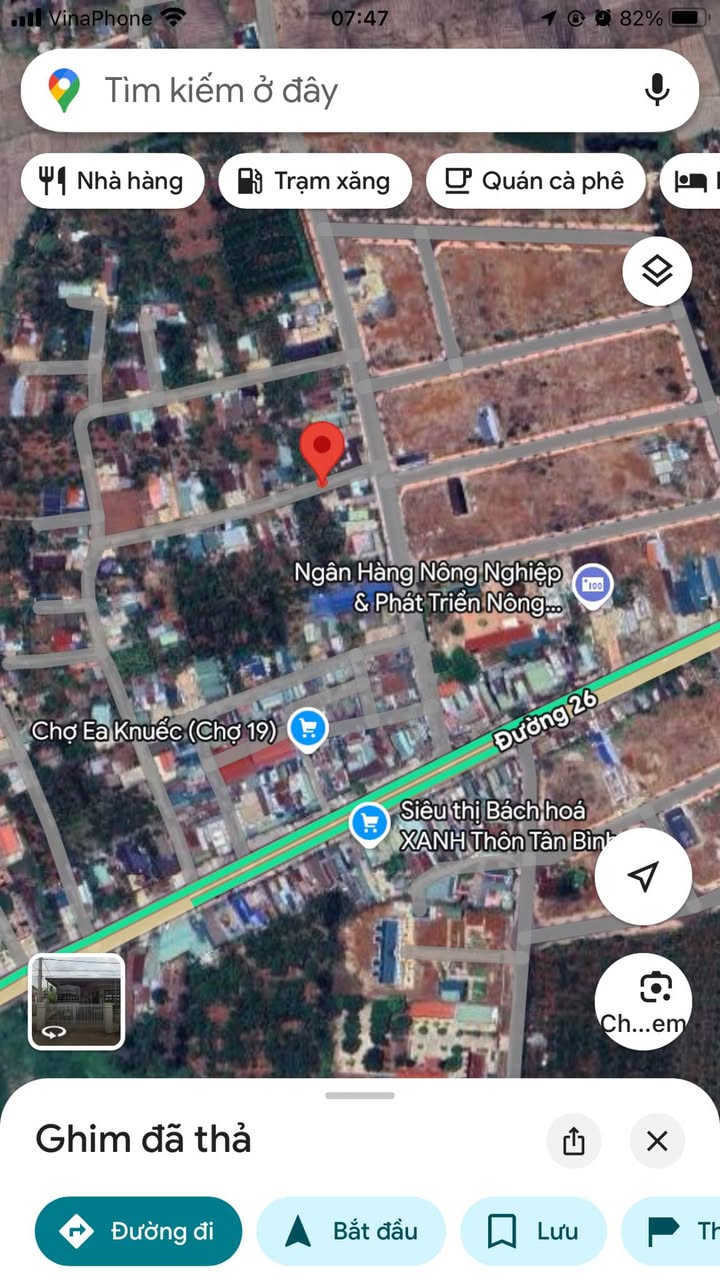Select the Bách hoá XANH supermarket marker
720x1280 pixels.
click(370, 824)
